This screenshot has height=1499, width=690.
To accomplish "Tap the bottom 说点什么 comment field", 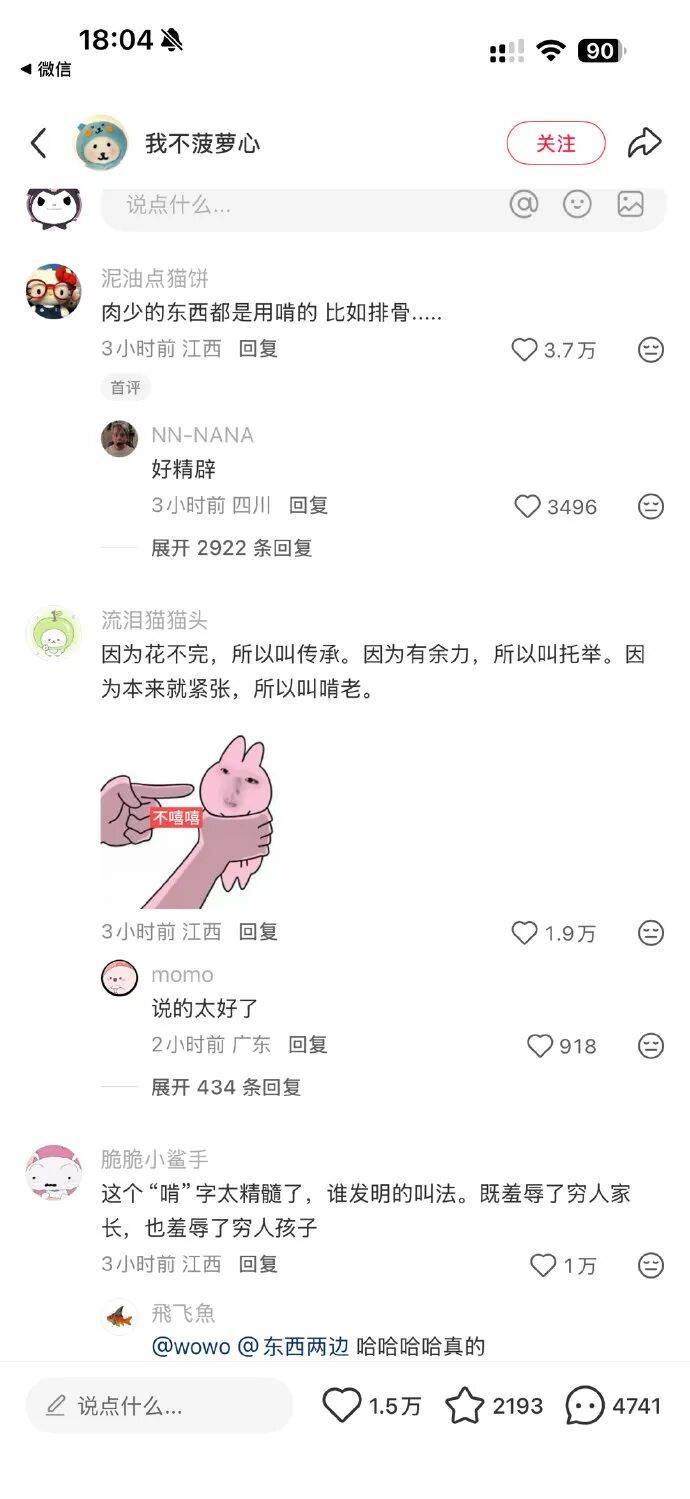I will [160, 1406].
